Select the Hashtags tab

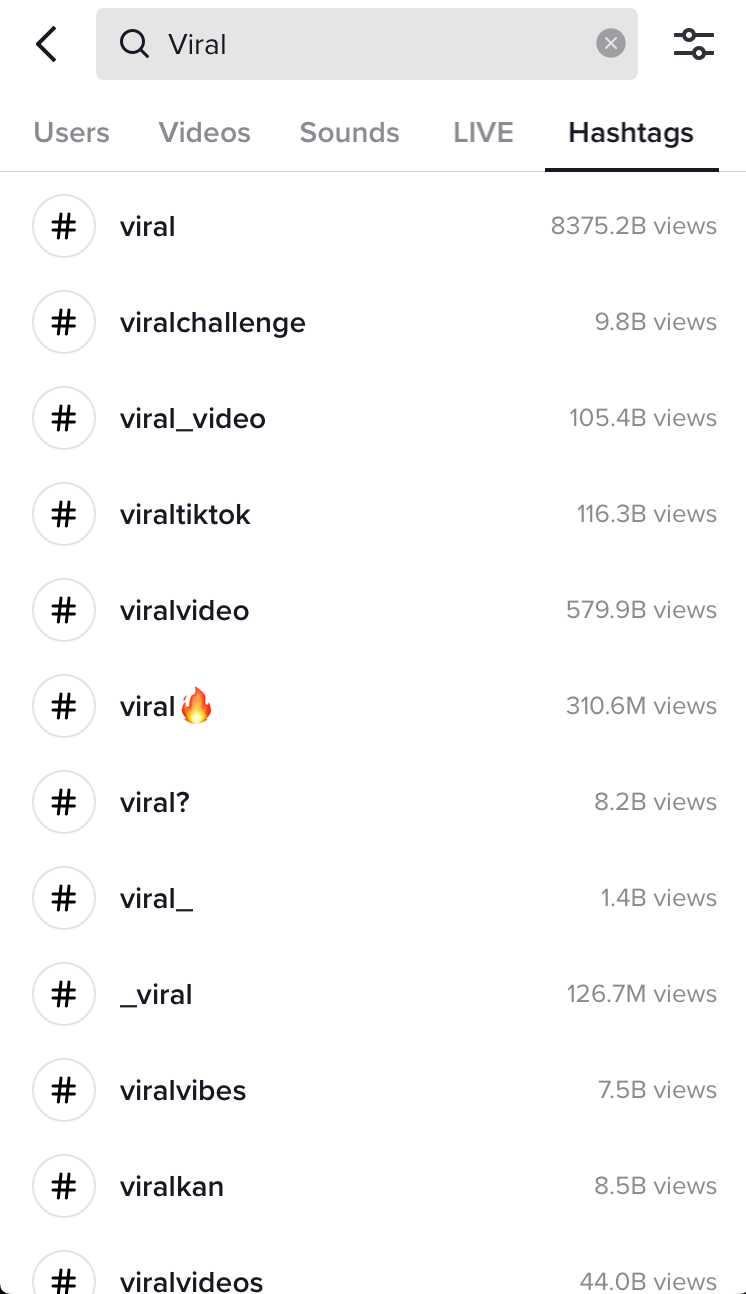(x=631, y=133)
